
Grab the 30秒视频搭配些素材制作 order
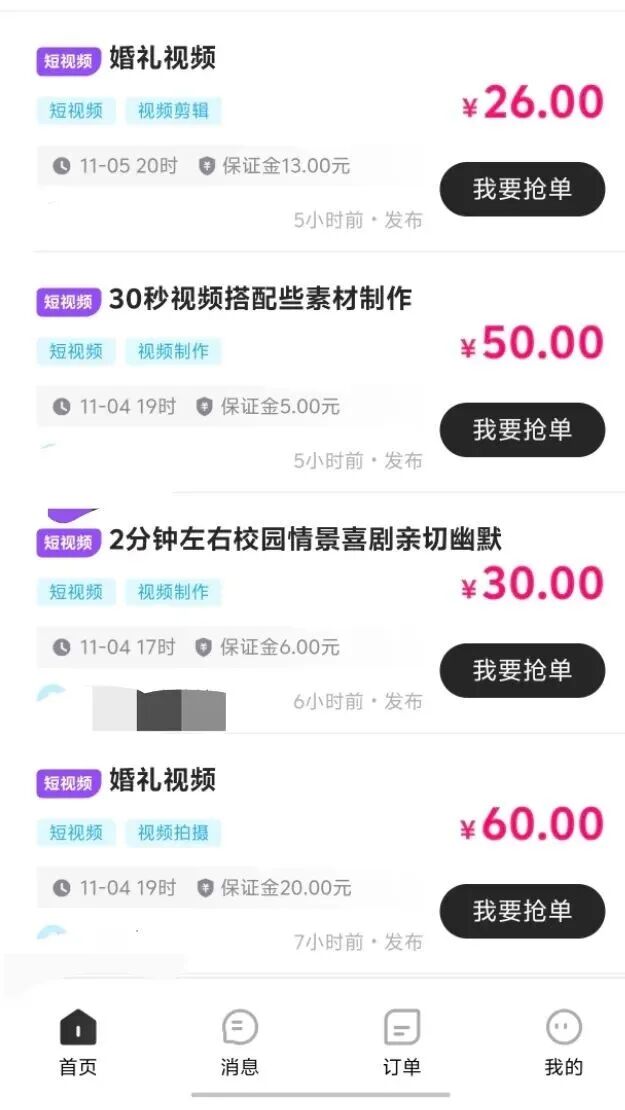522,430
